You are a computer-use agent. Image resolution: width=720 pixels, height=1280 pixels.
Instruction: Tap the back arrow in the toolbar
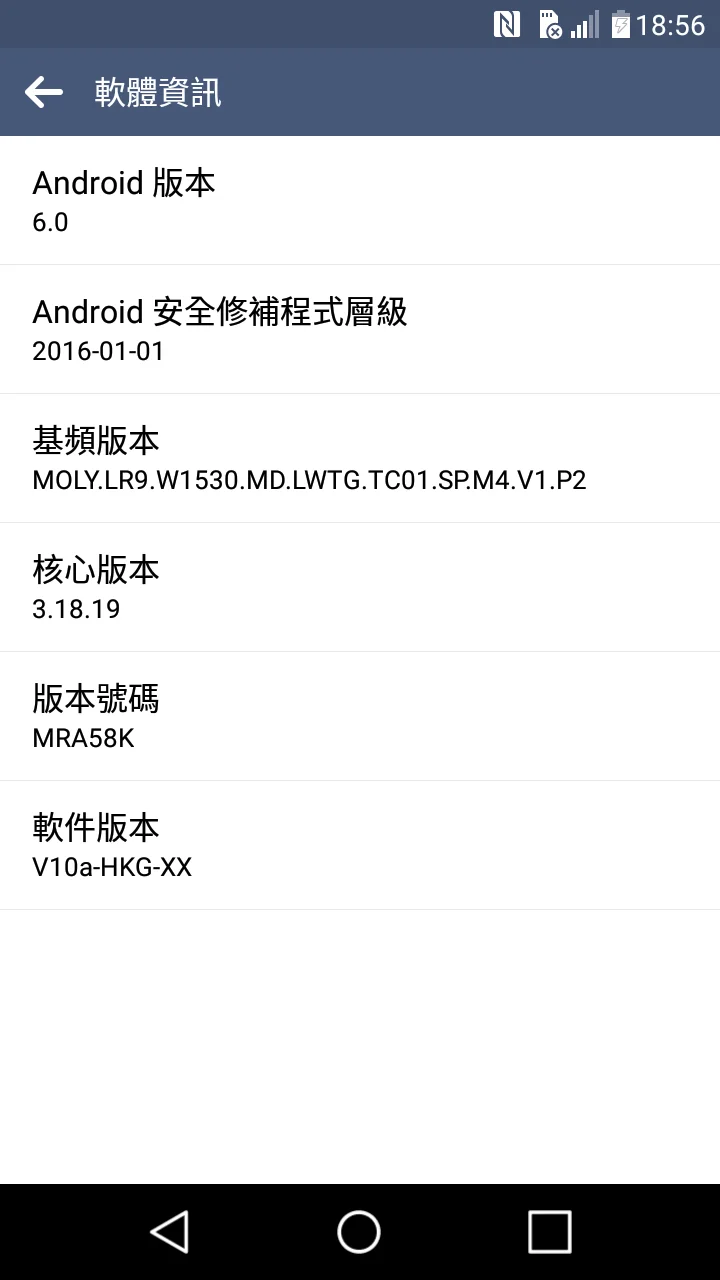tap(44, 92)
